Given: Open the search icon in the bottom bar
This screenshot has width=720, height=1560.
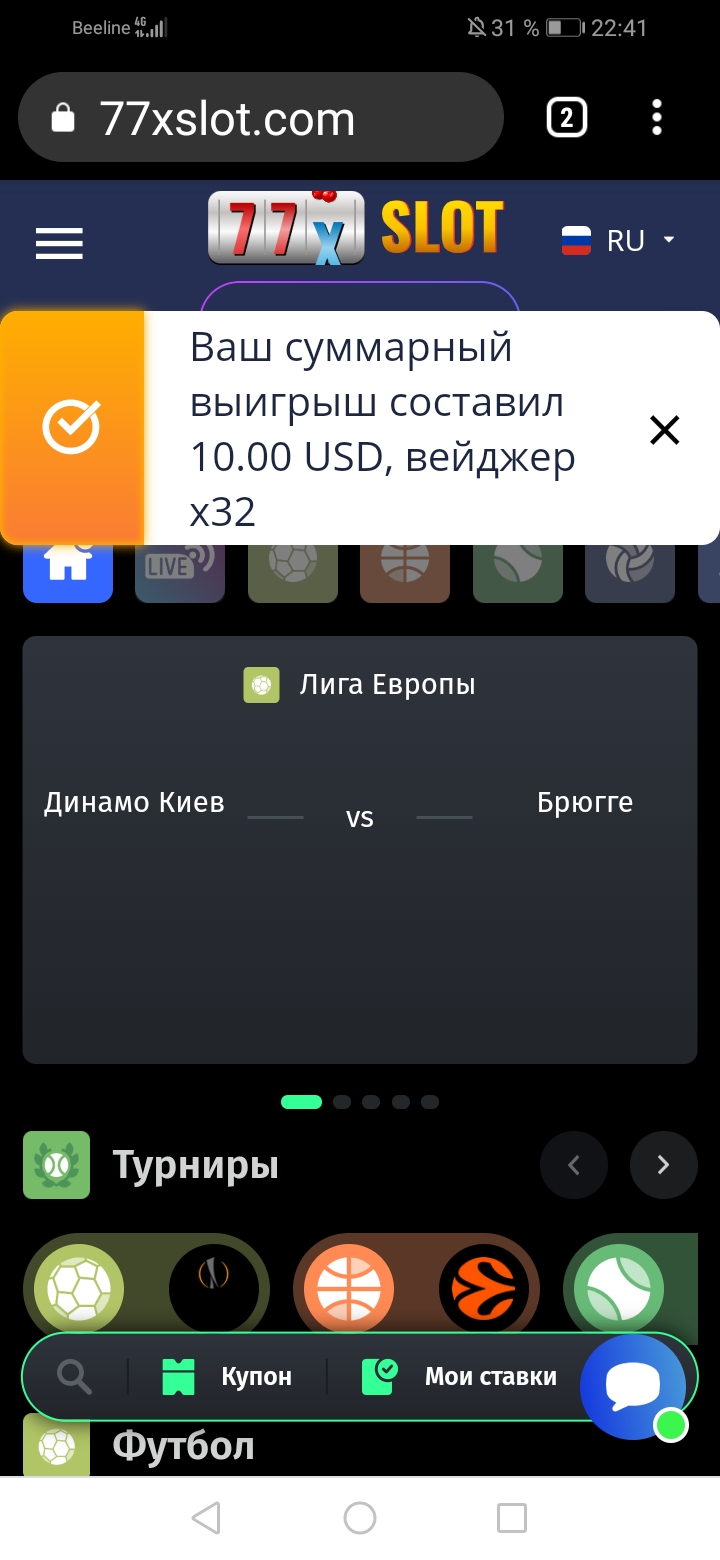Looking at the screenshot, I should pyautogui.click(x=74, y=1377).
